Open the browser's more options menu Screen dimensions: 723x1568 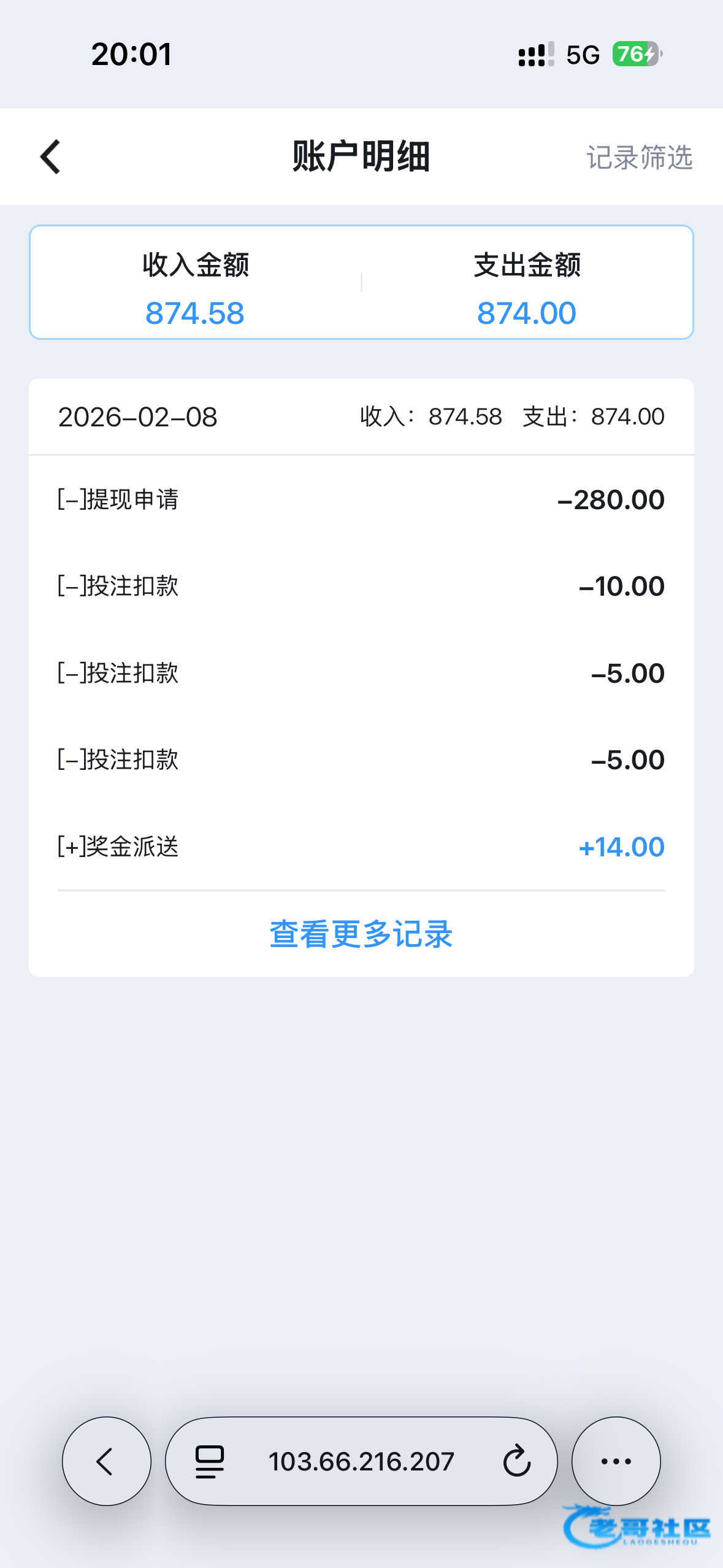coord(616,1461)
